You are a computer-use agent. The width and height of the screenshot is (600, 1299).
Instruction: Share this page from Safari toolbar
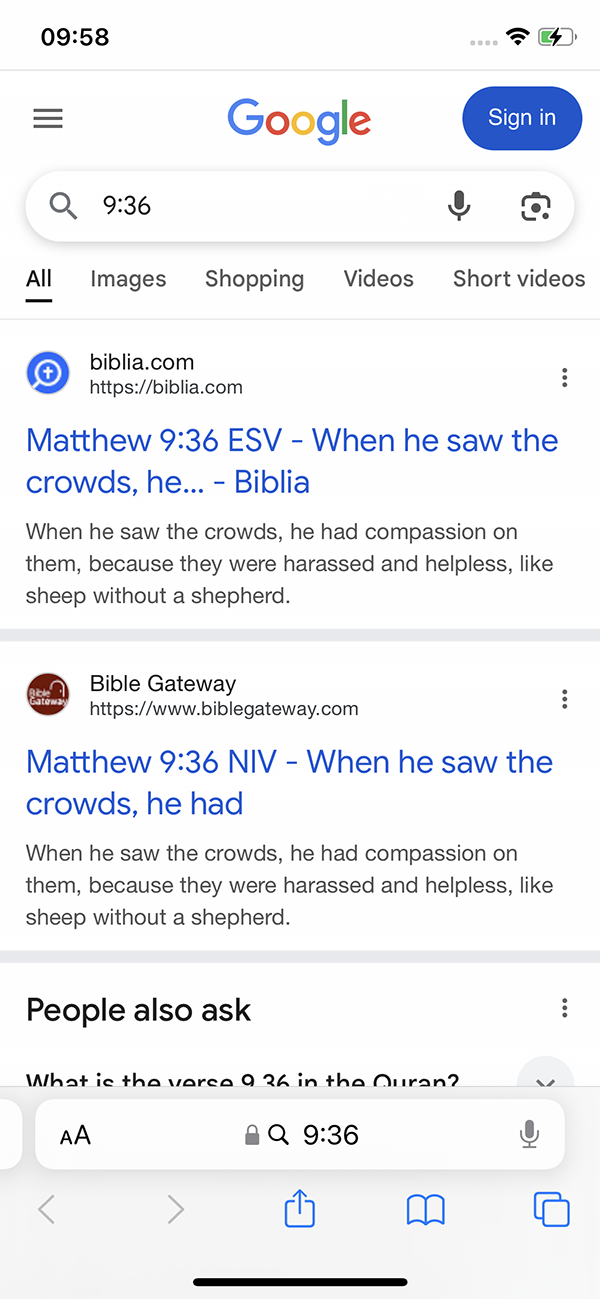pos(300,1210)
